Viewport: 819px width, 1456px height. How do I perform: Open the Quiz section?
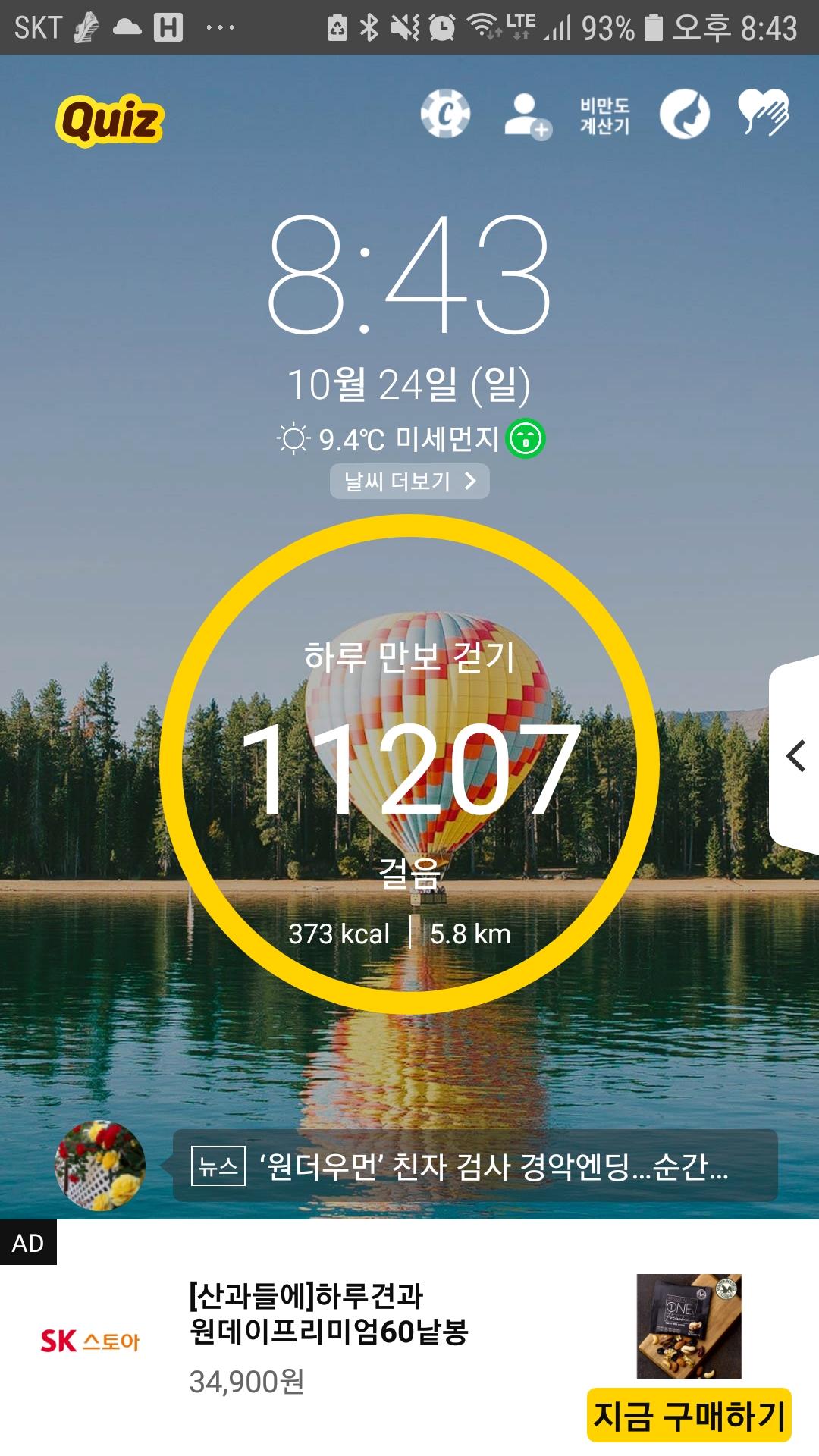click(x=110, y=120)
